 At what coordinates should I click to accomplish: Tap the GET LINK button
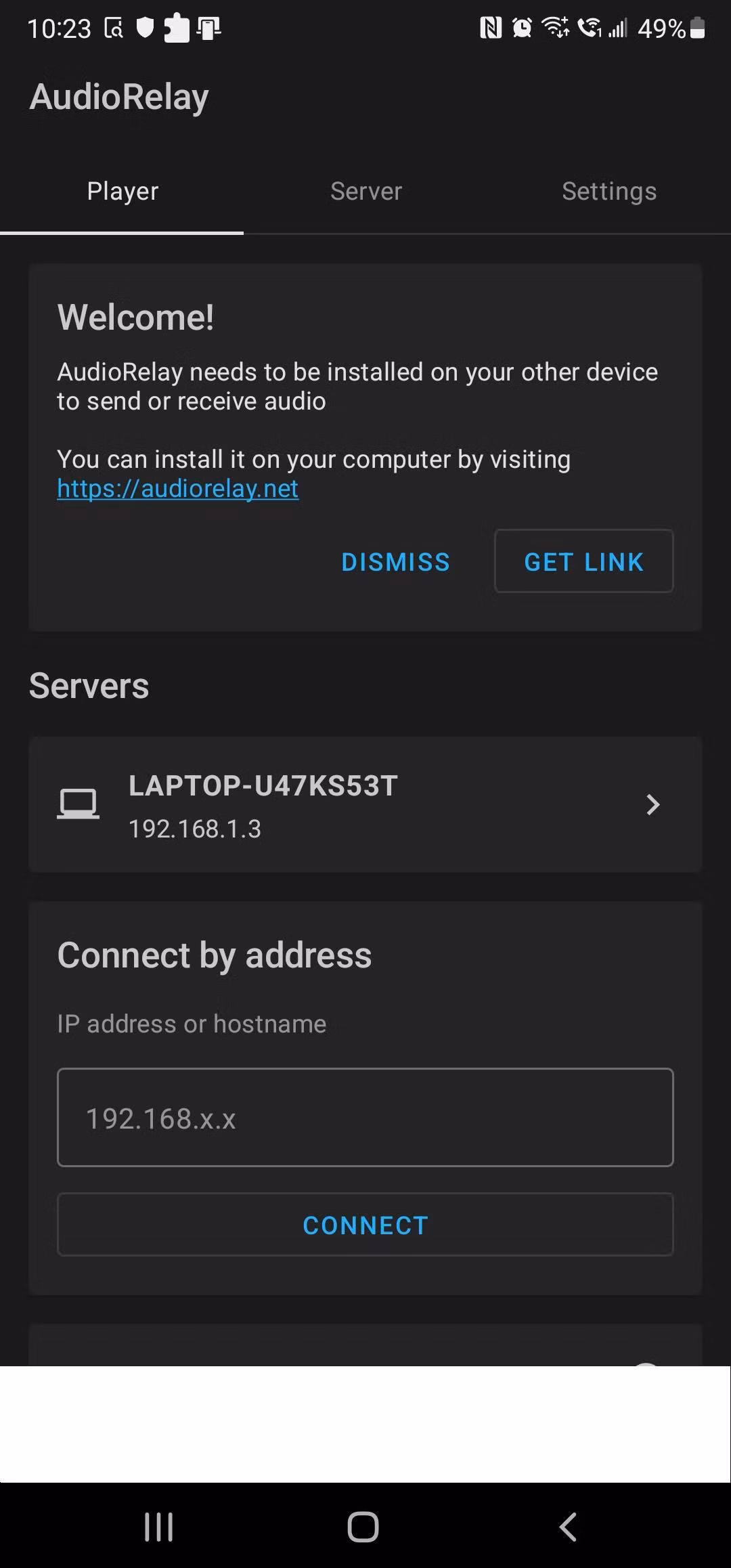click(584, 561)
